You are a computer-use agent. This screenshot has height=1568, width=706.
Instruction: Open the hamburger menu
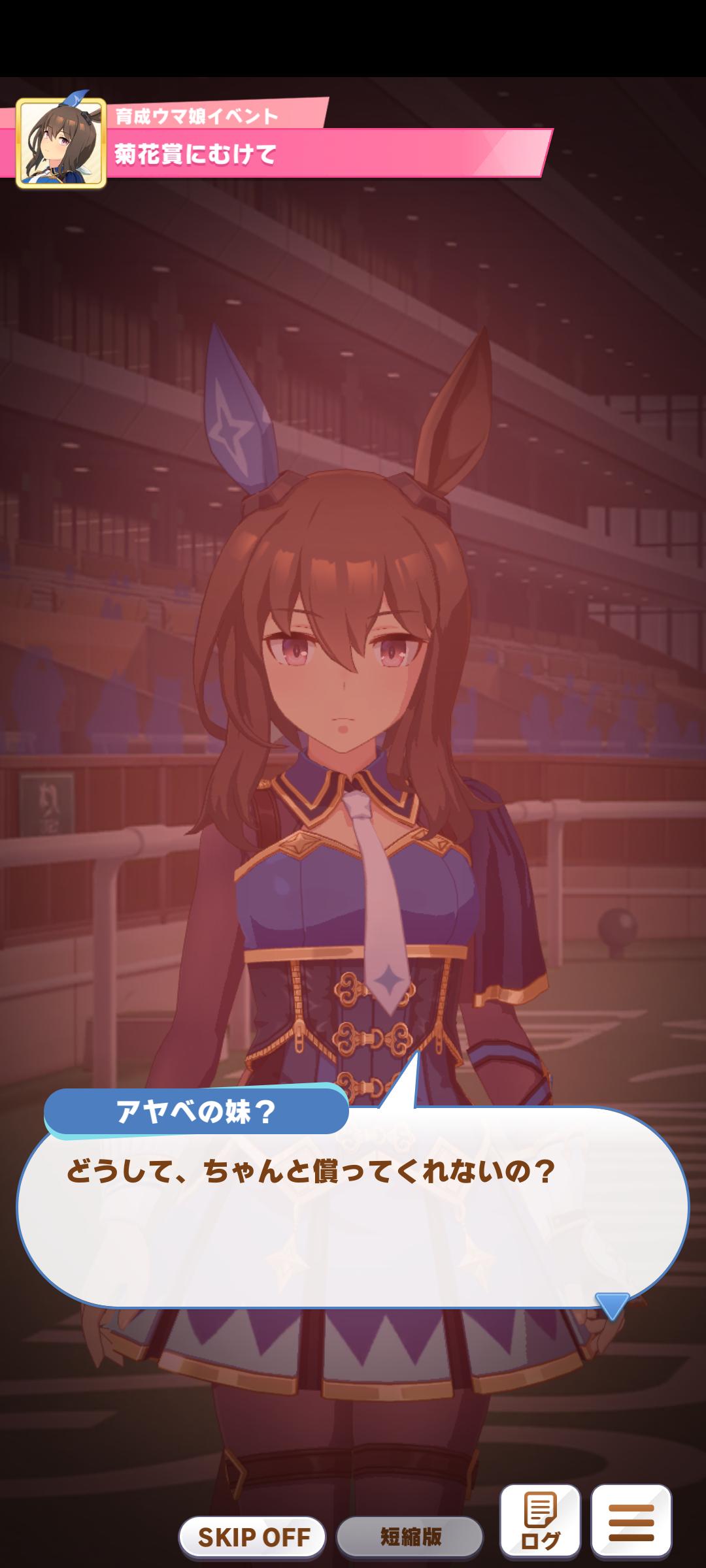click(x=631, y=1520)
